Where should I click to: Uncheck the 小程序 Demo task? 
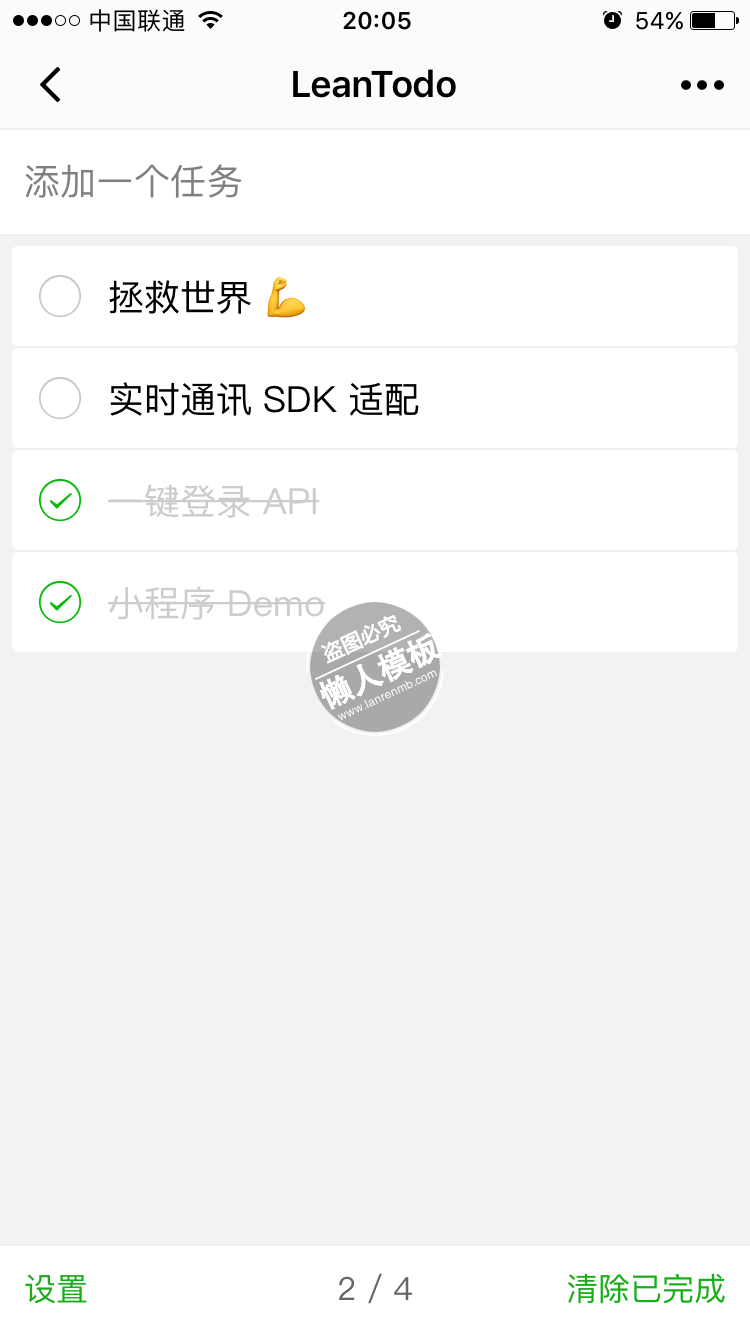coord(60,602)
